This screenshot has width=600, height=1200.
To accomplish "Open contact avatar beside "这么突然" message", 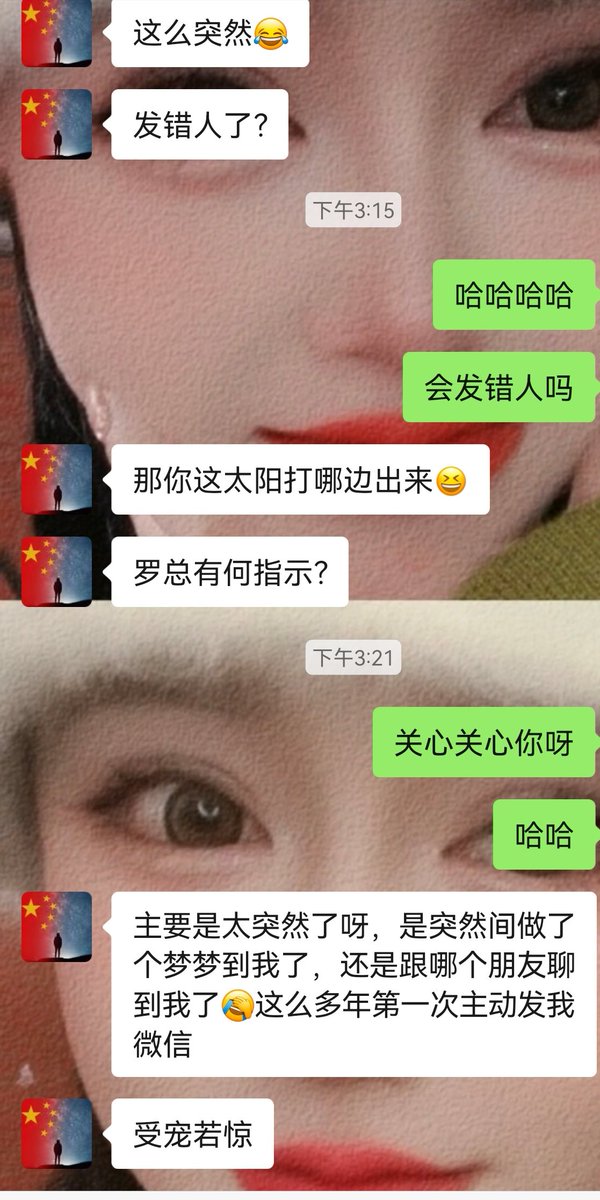I will point(56,33).
